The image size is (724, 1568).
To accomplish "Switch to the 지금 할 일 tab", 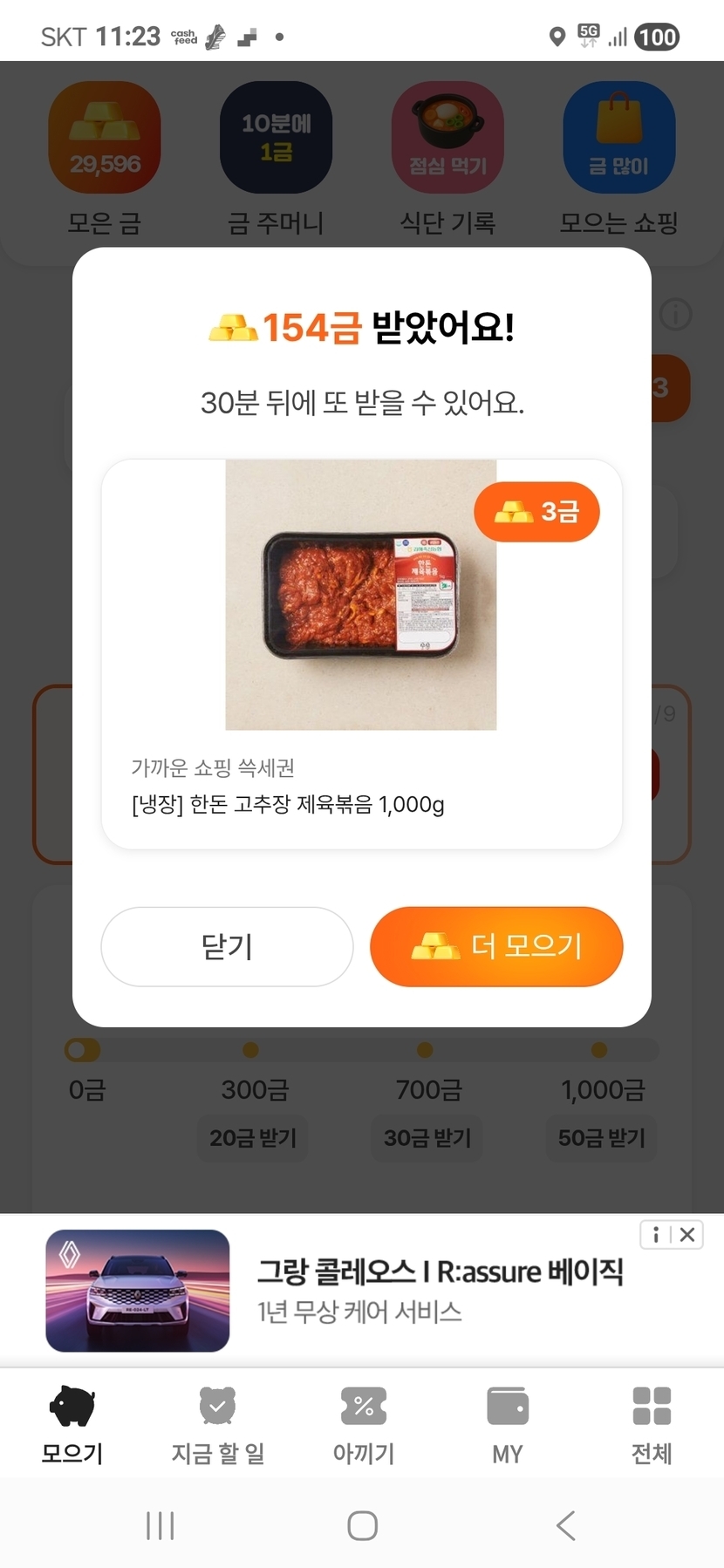I will click(x=217, y=1425).
